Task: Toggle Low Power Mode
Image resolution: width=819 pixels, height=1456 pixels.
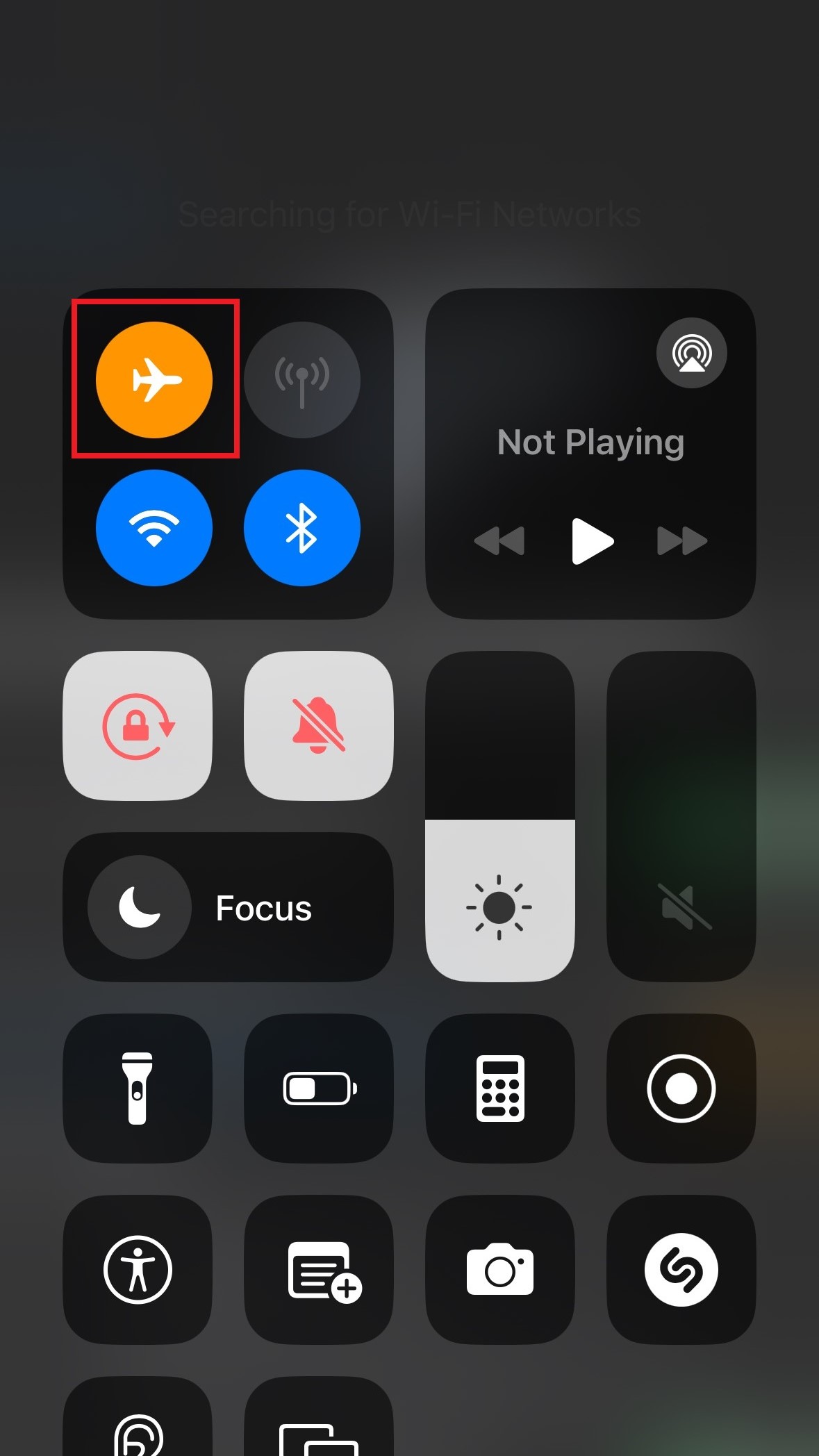Action: point(319,1089)
